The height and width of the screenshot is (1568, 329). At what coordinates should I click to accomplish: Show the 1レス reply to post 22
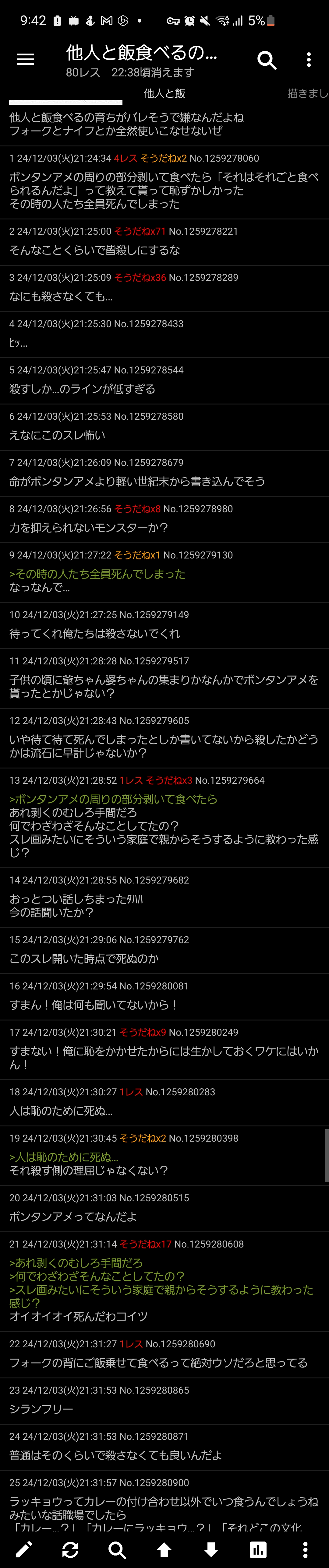(131, 1344)
